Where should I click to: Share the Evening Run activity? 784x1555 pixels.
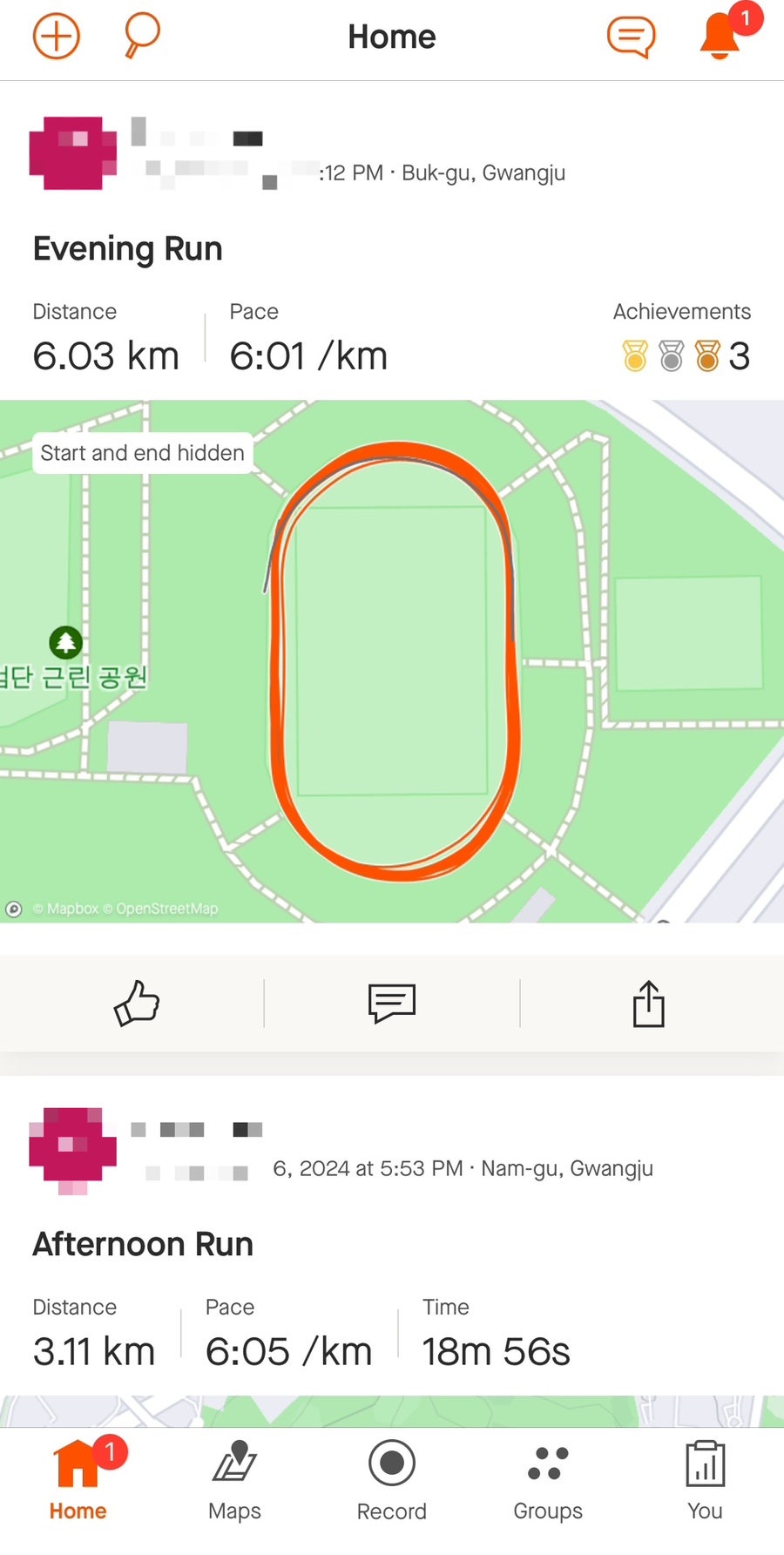coord(648,1004)
